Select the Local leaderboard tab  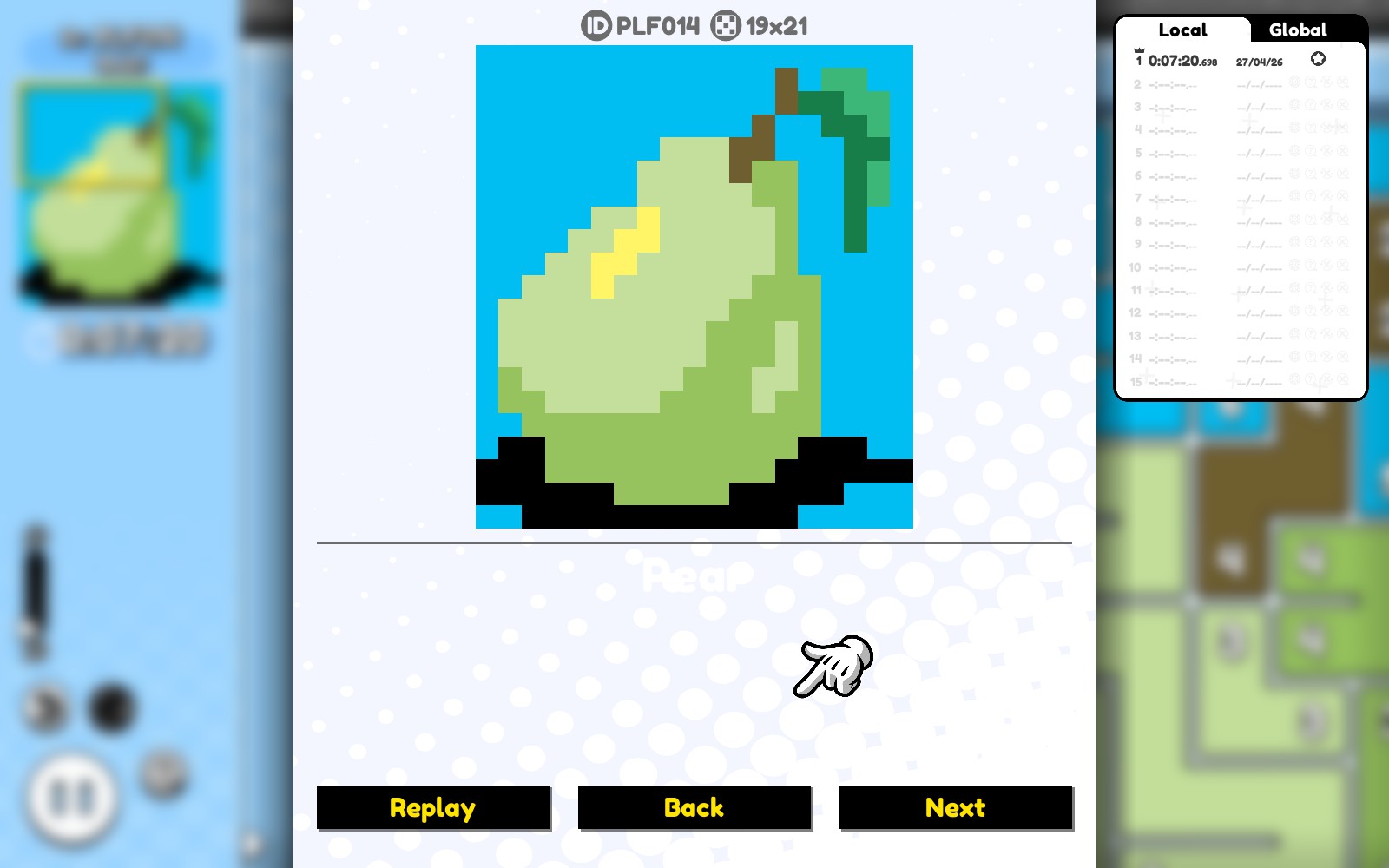click(x=1182, y=30)
